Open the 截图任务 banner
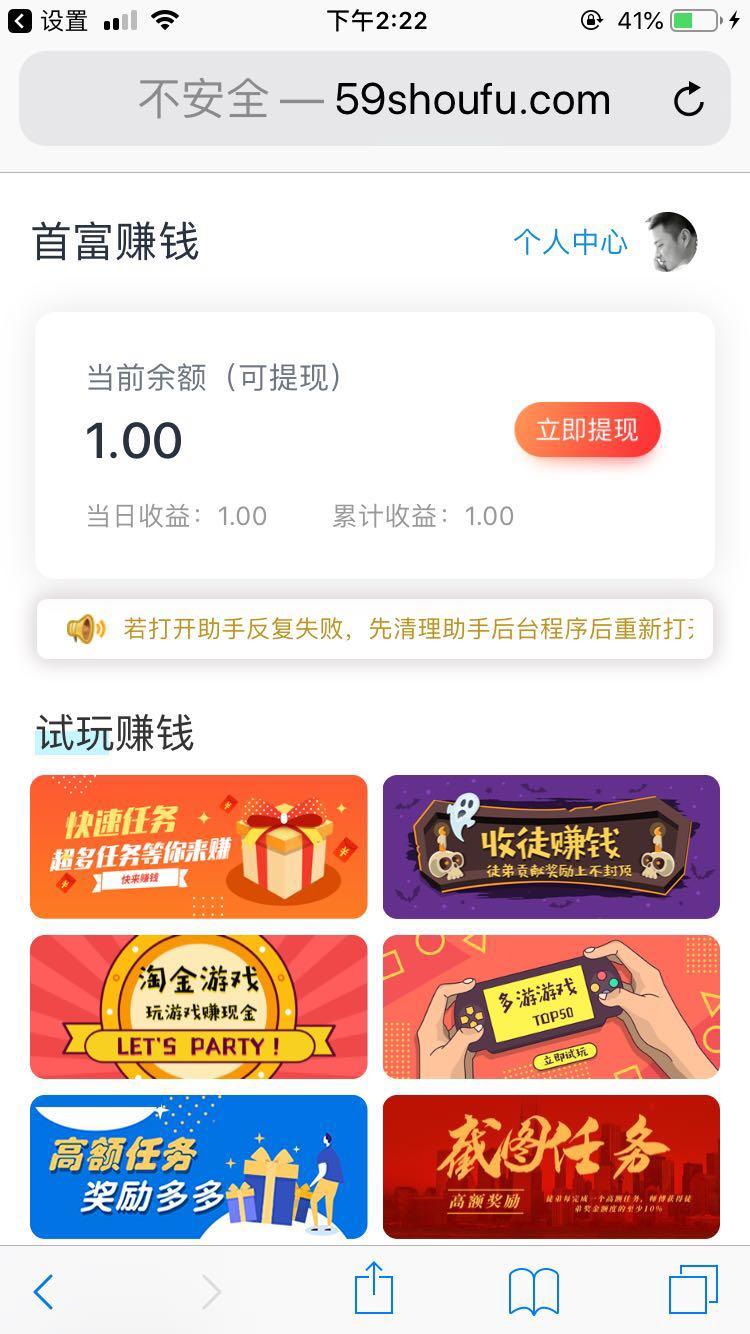This screenshot has height=1334, width=750. tap(551, 1166)
